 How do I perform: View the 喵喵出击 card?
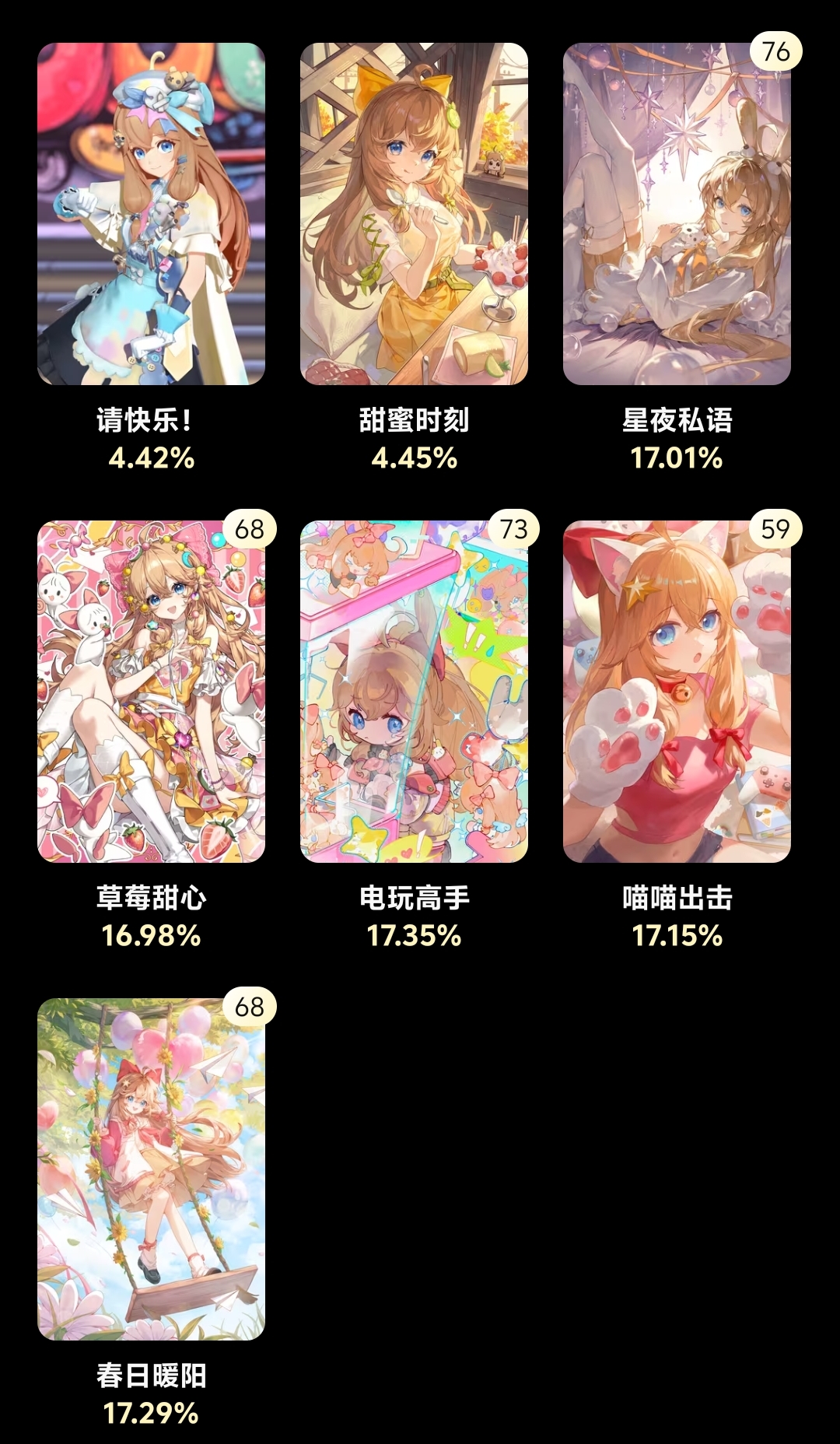(x=677, y=692)
